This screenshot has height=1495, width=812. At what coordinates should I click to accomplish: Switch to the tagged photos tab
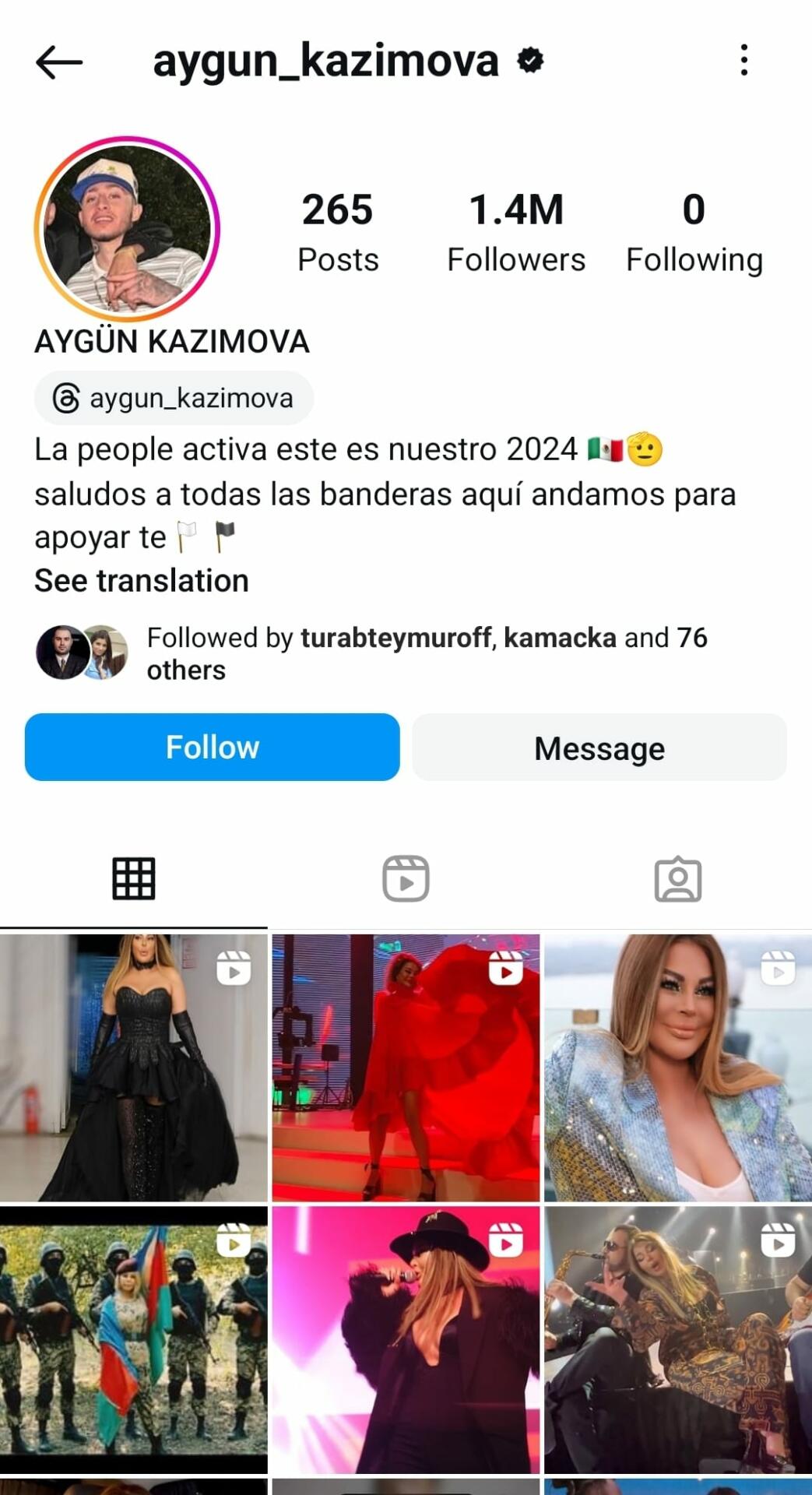tap(677, 879)
